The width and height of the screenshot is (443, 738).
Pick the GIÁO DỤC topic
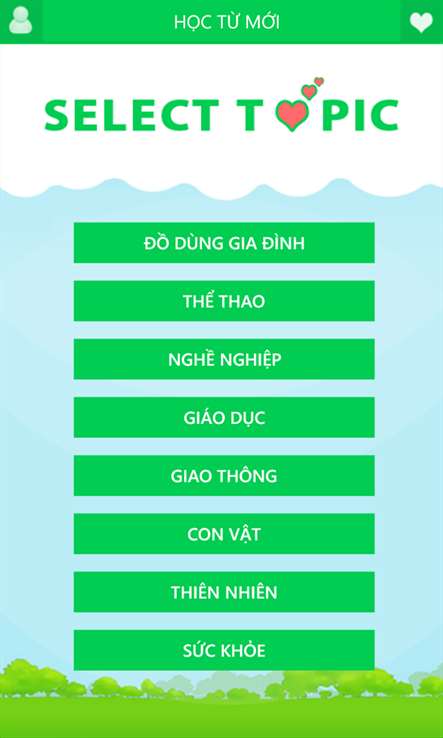[x=224, y=417]
